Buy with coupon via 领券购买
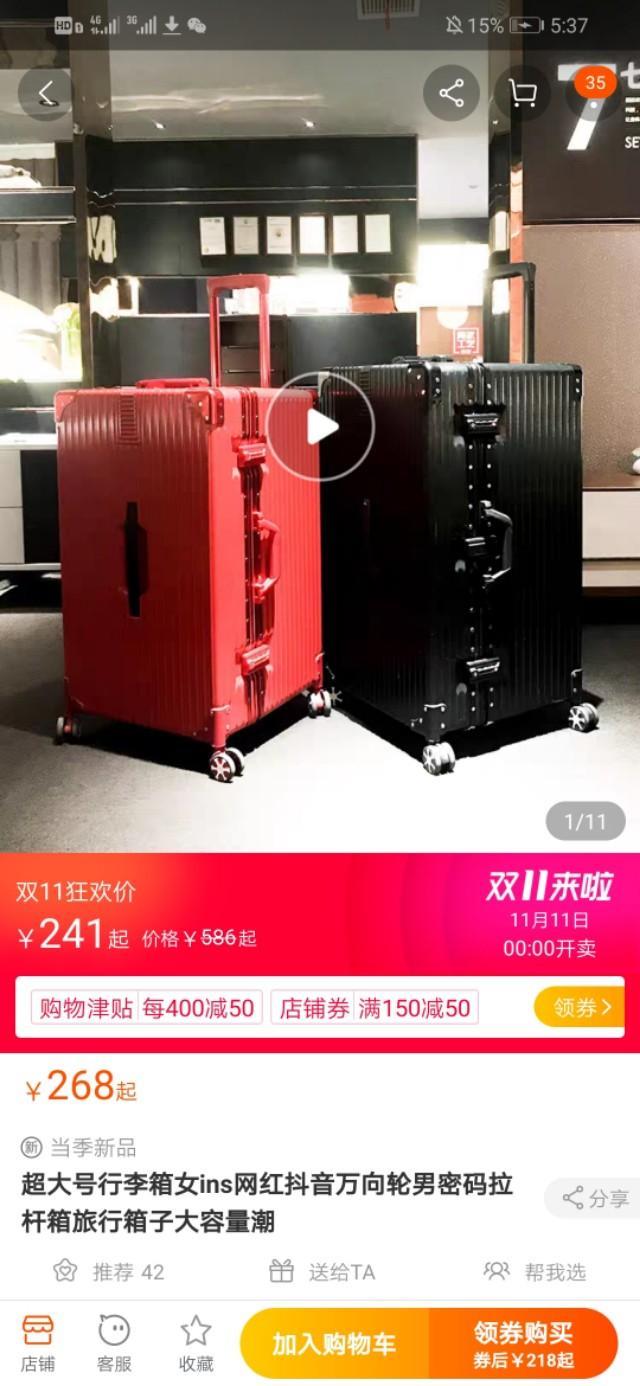 [524, 1343]
